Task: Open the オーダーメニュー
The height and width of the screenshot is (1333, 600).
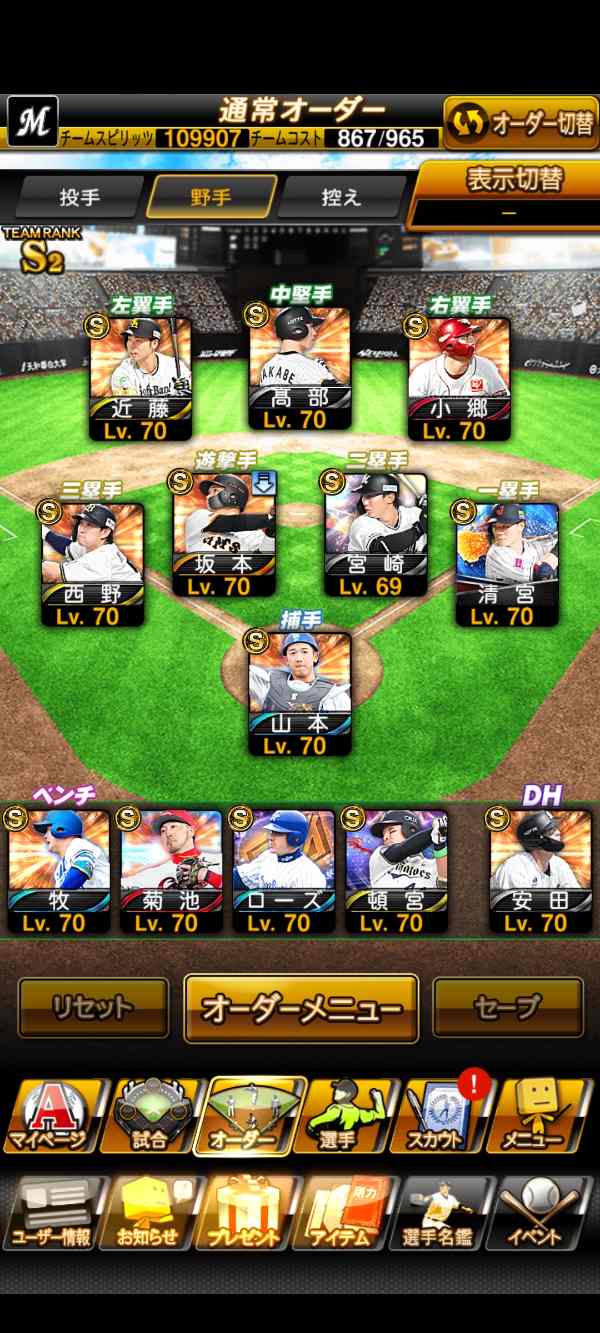Action: (x=301, y=1009)
